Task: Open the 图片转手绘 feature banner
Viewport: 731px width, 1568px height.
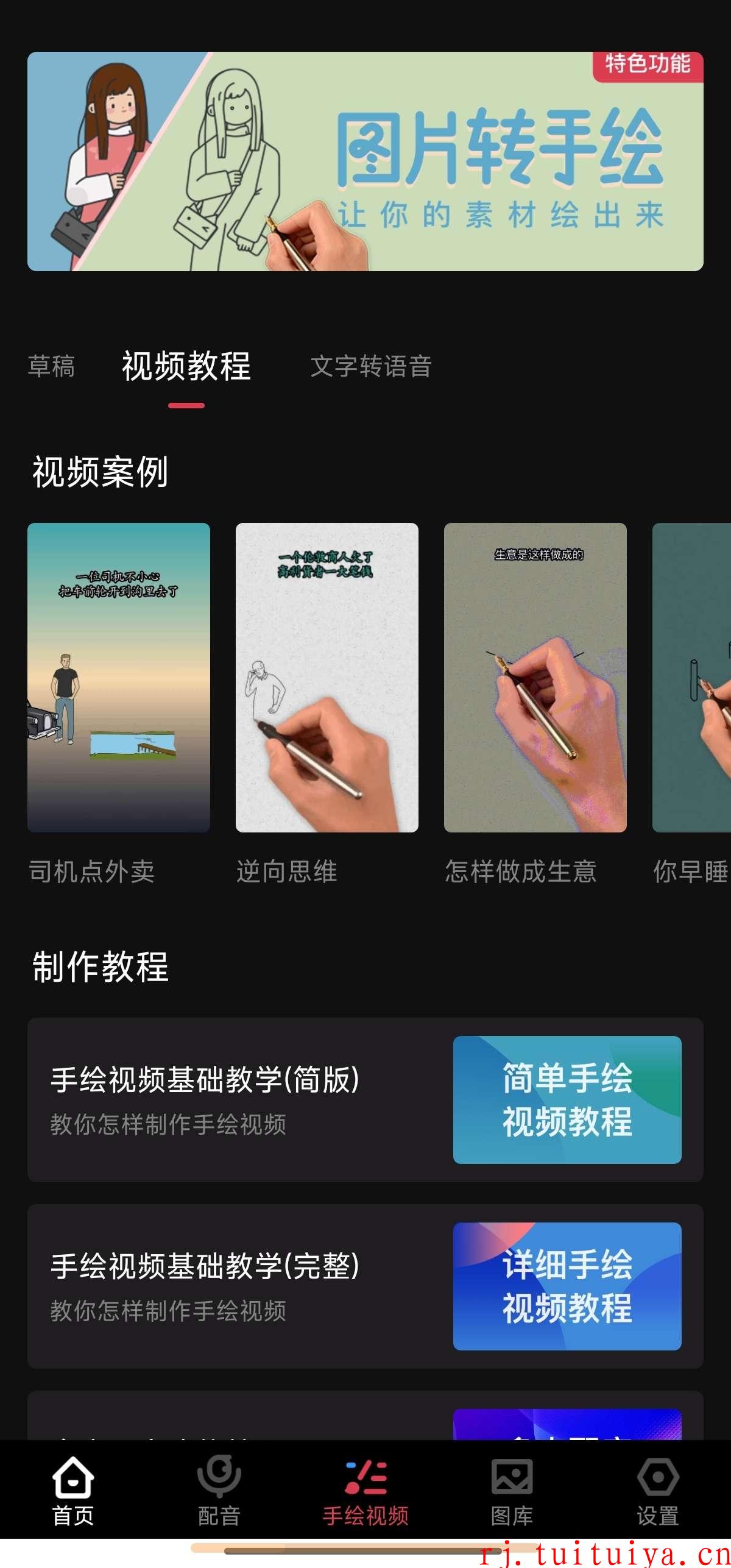Action: pyautogui.click(x=365, y=161)
